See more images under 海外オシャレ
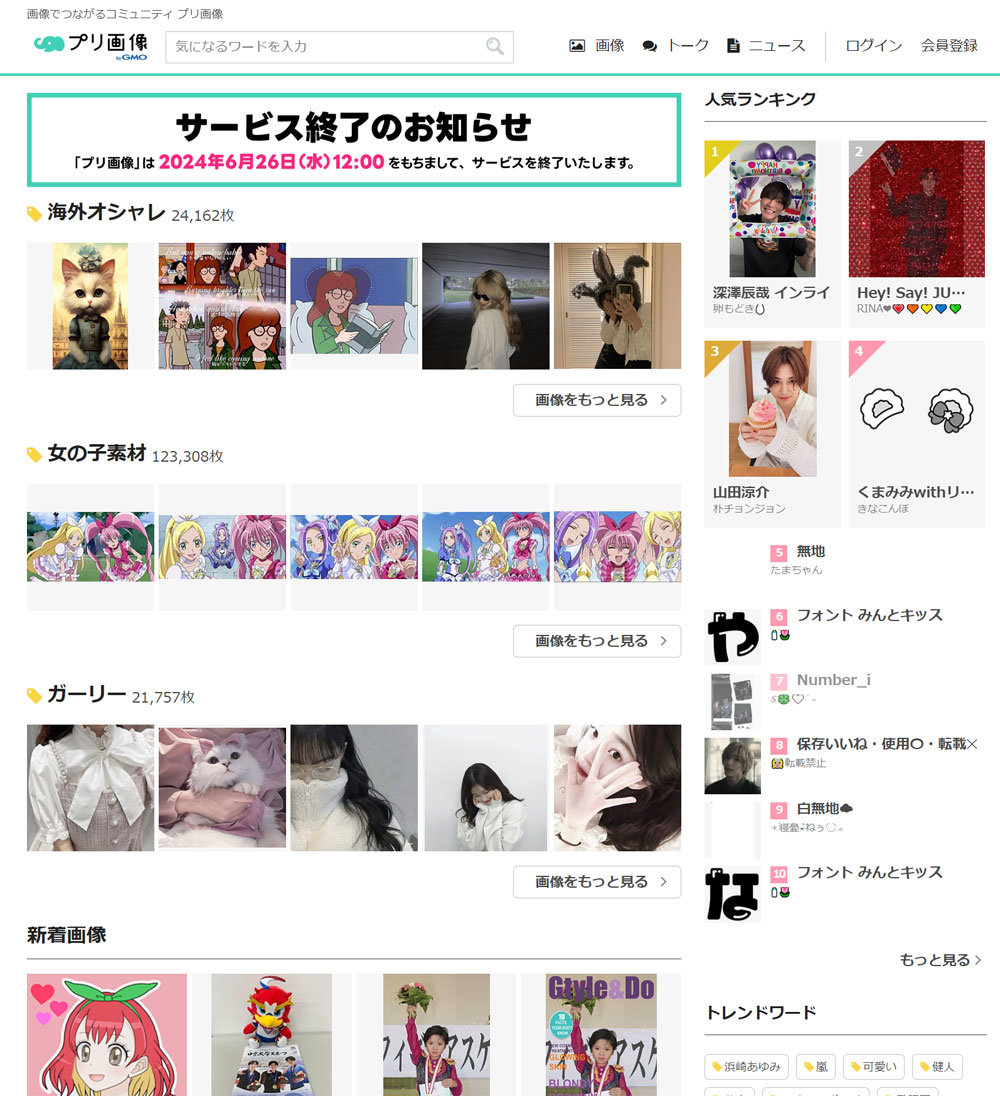The width and height of the screenshot is (1000, 1096). pyautogui.click(x=597, y=400)
